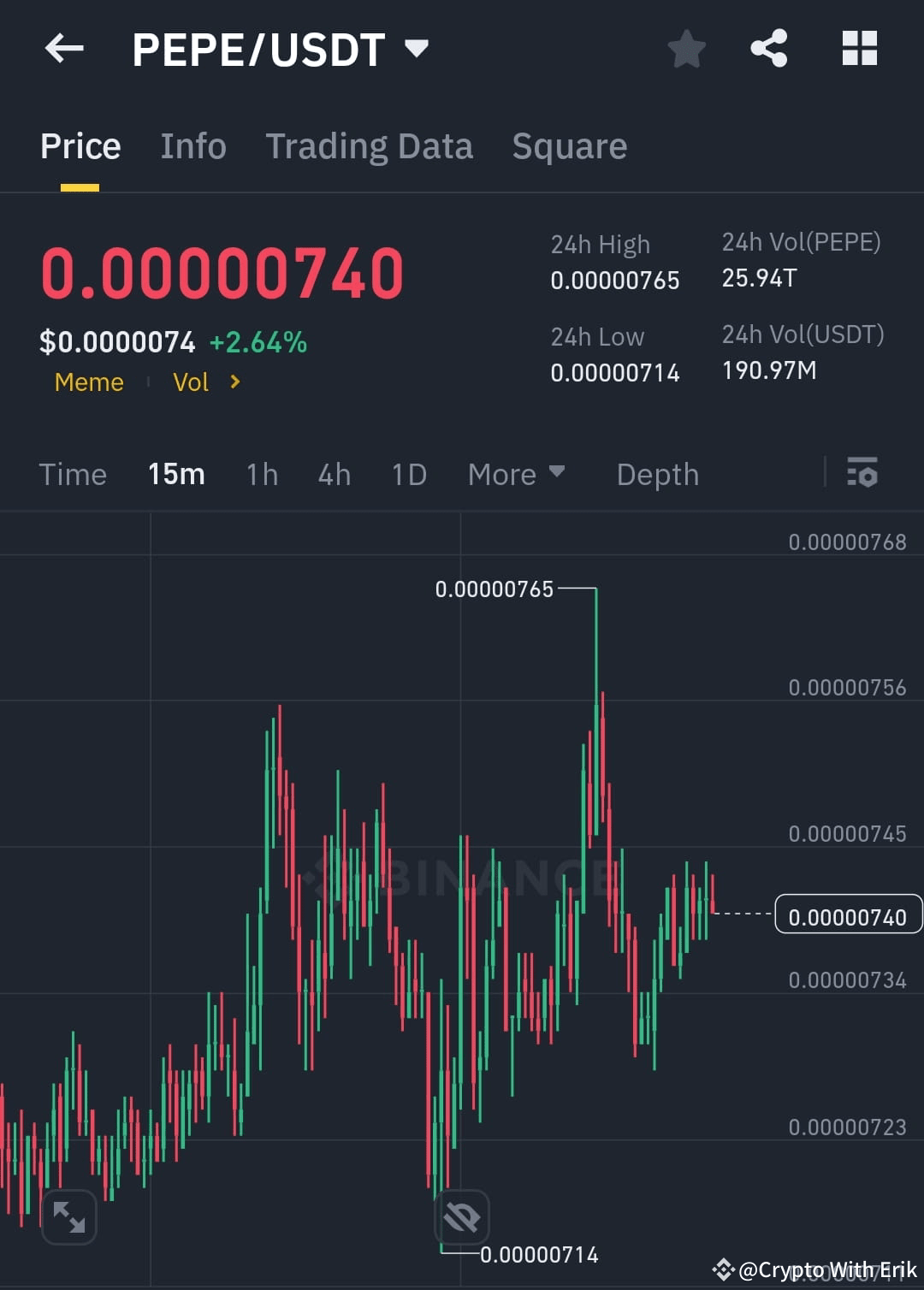Tap the Meme category label

[88, 382]
